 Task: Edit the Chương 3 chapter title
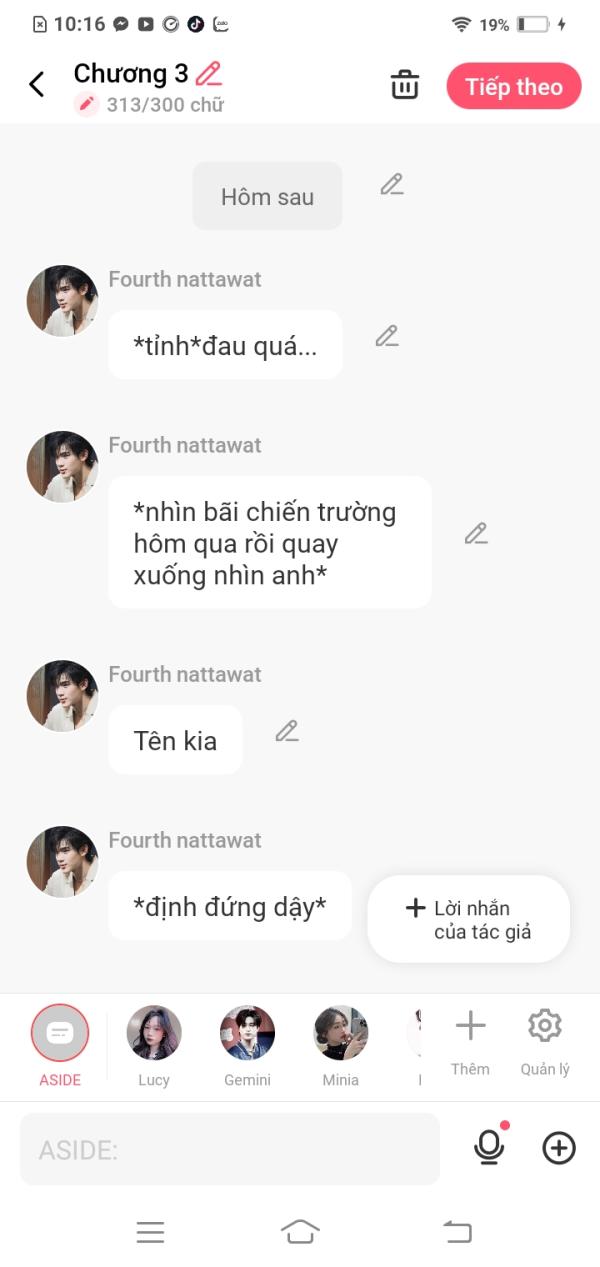tap(209, 73)
